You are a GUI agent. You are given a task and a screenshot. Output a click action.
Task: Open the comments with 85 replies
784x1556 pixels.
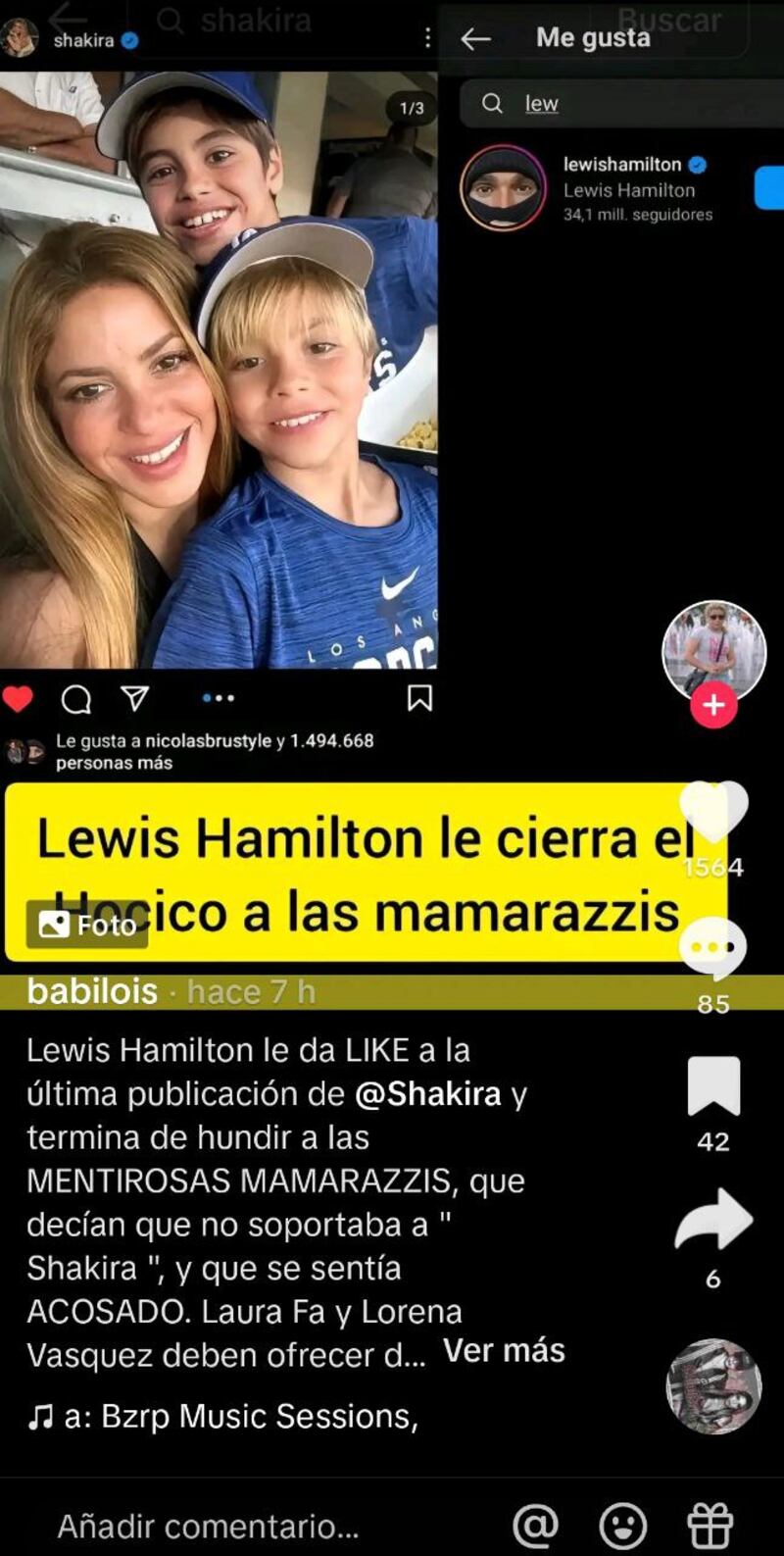pyautogui.click(x=713, y=949)
